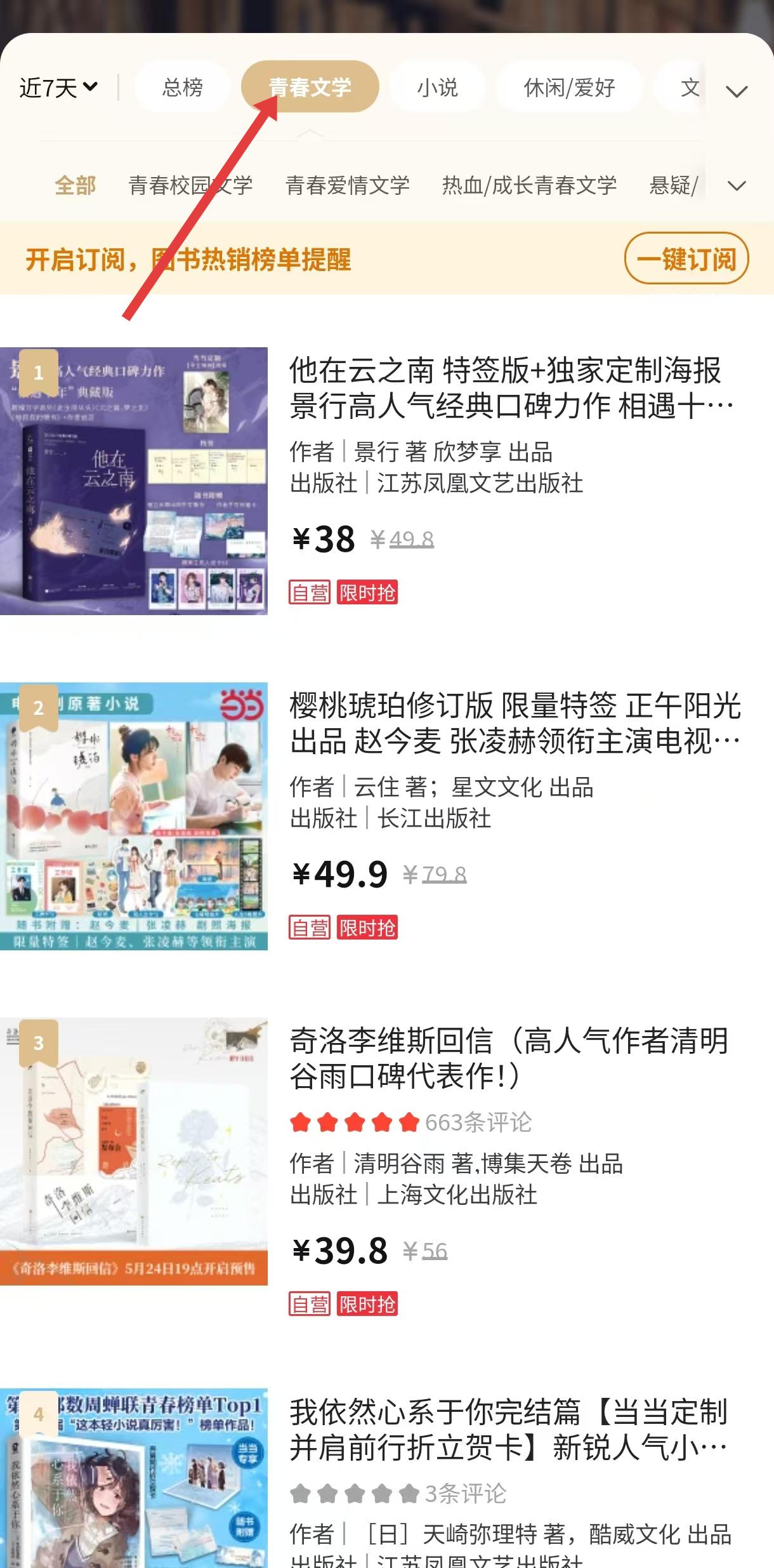Tap the 一键订阅 subscribe button

click(686, 259)
